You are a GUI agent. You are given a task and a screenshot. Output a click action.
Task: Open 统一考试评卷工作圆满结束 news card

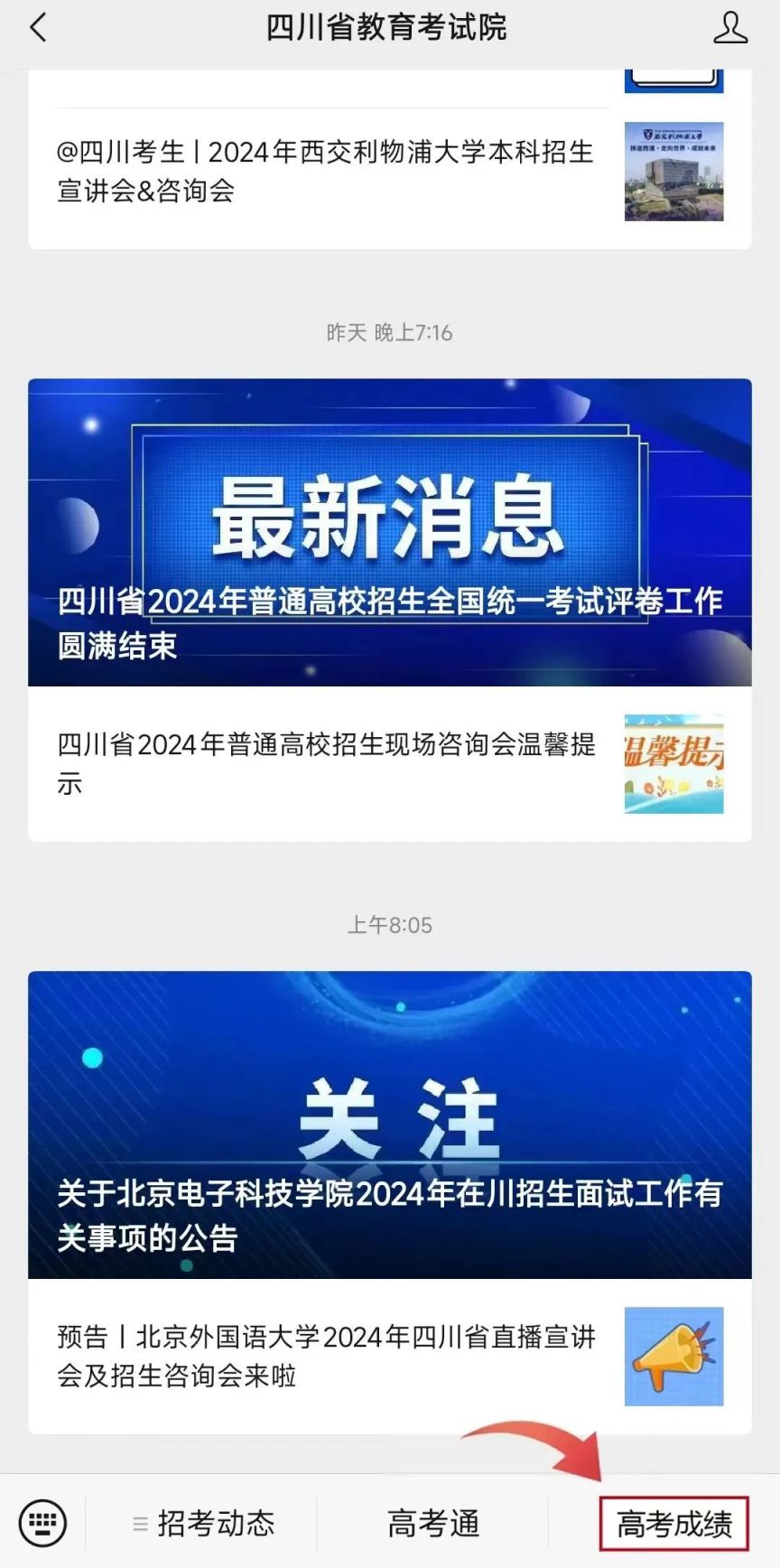389,532
